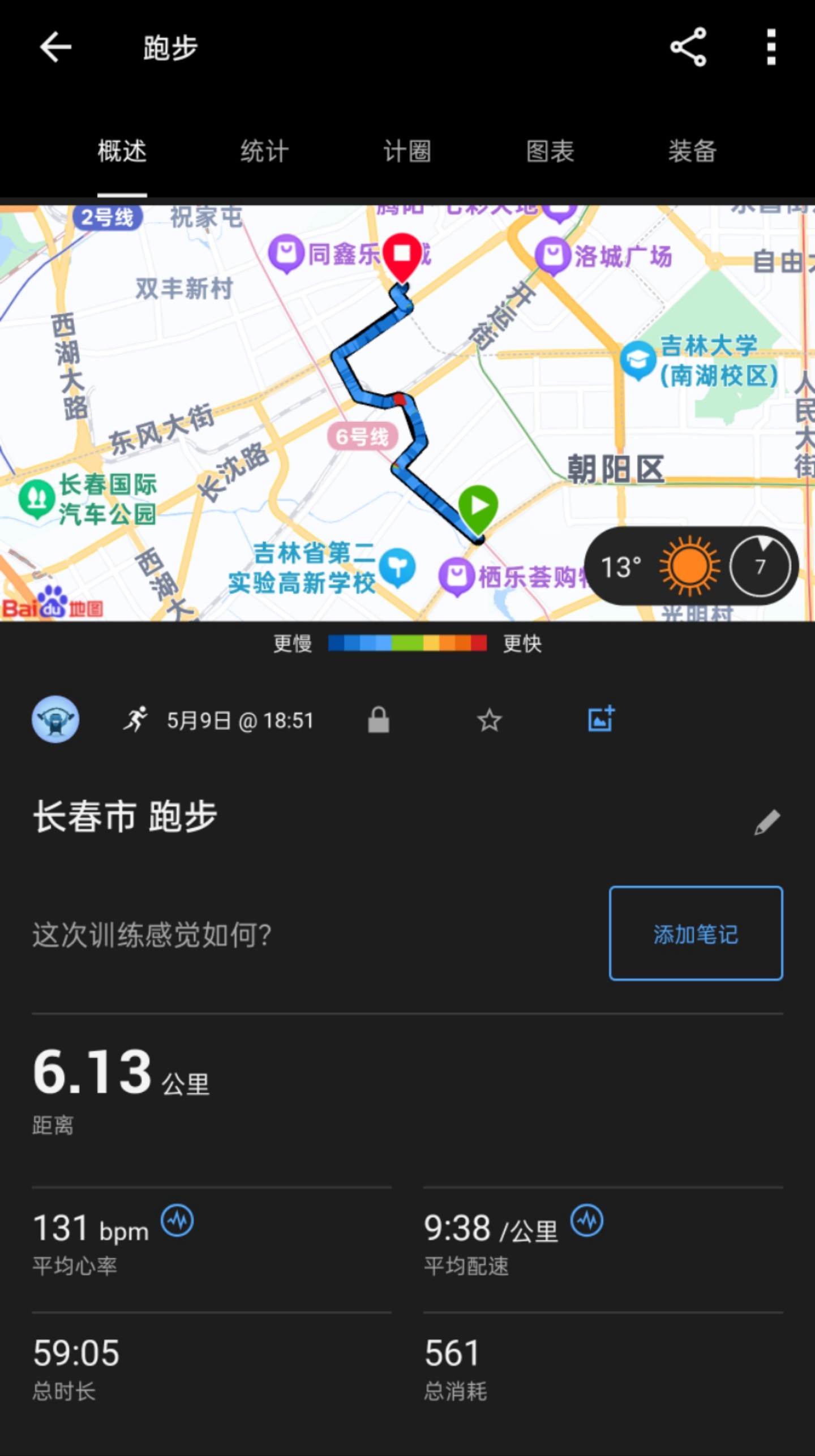Screen dimensions: 815x1456
Task: Go back using the top-left arrow
Action: [x=55, y=47]
